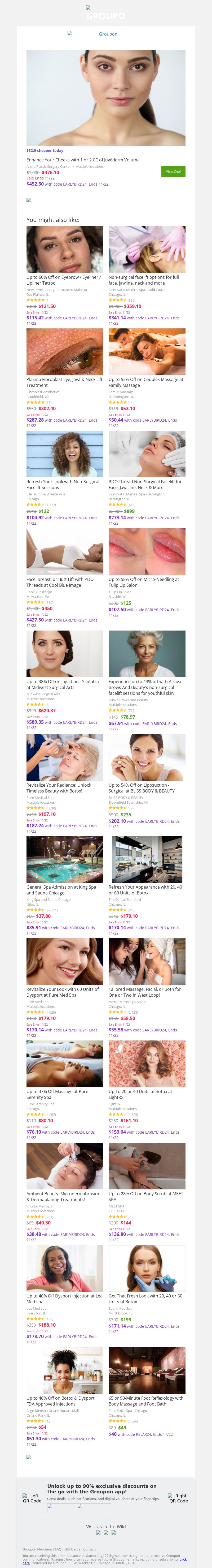Open the Botox & Dysport FDA Approved Injections deal
This screenshot has height=1568, width=212.
point(60,1401)
